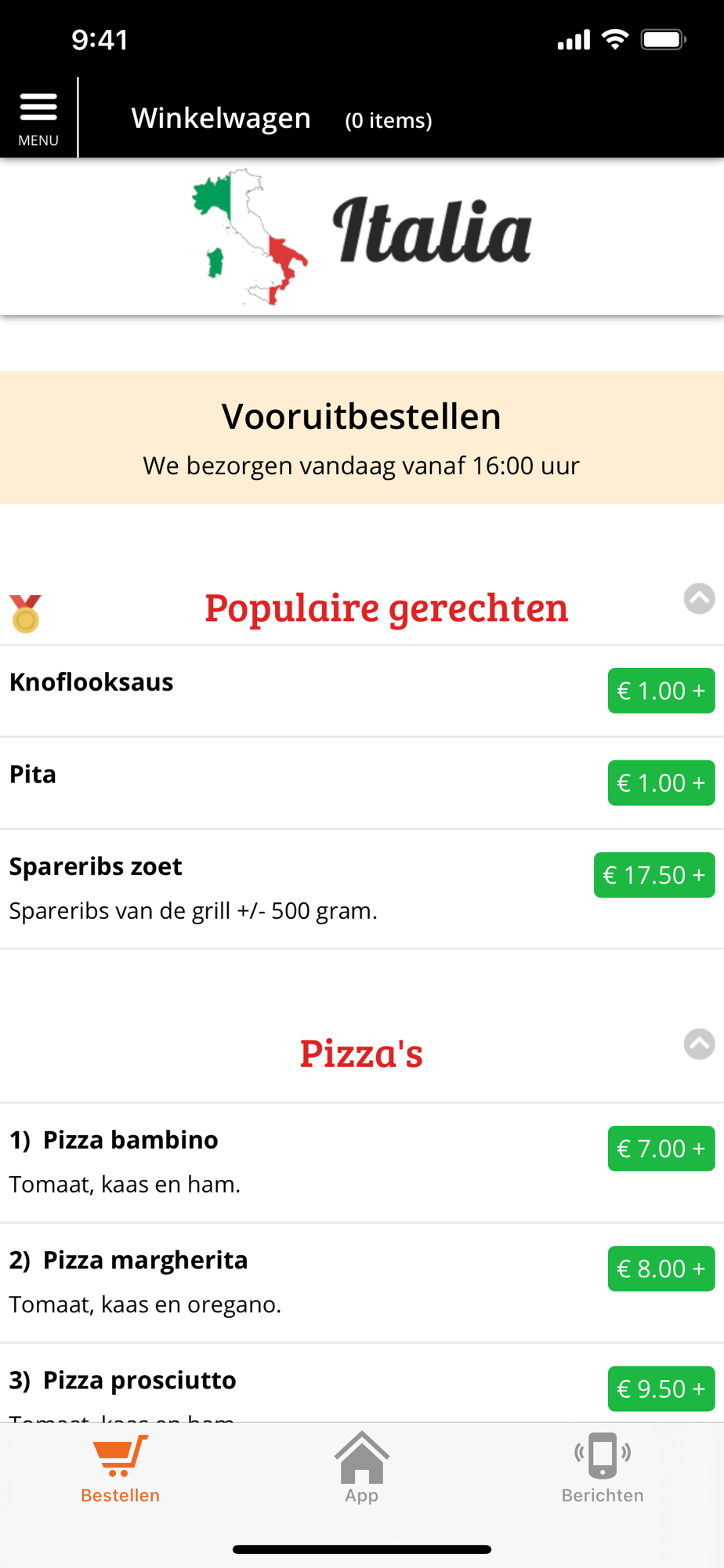Add Spareribs zoet for € 17.50

point(653,875)
